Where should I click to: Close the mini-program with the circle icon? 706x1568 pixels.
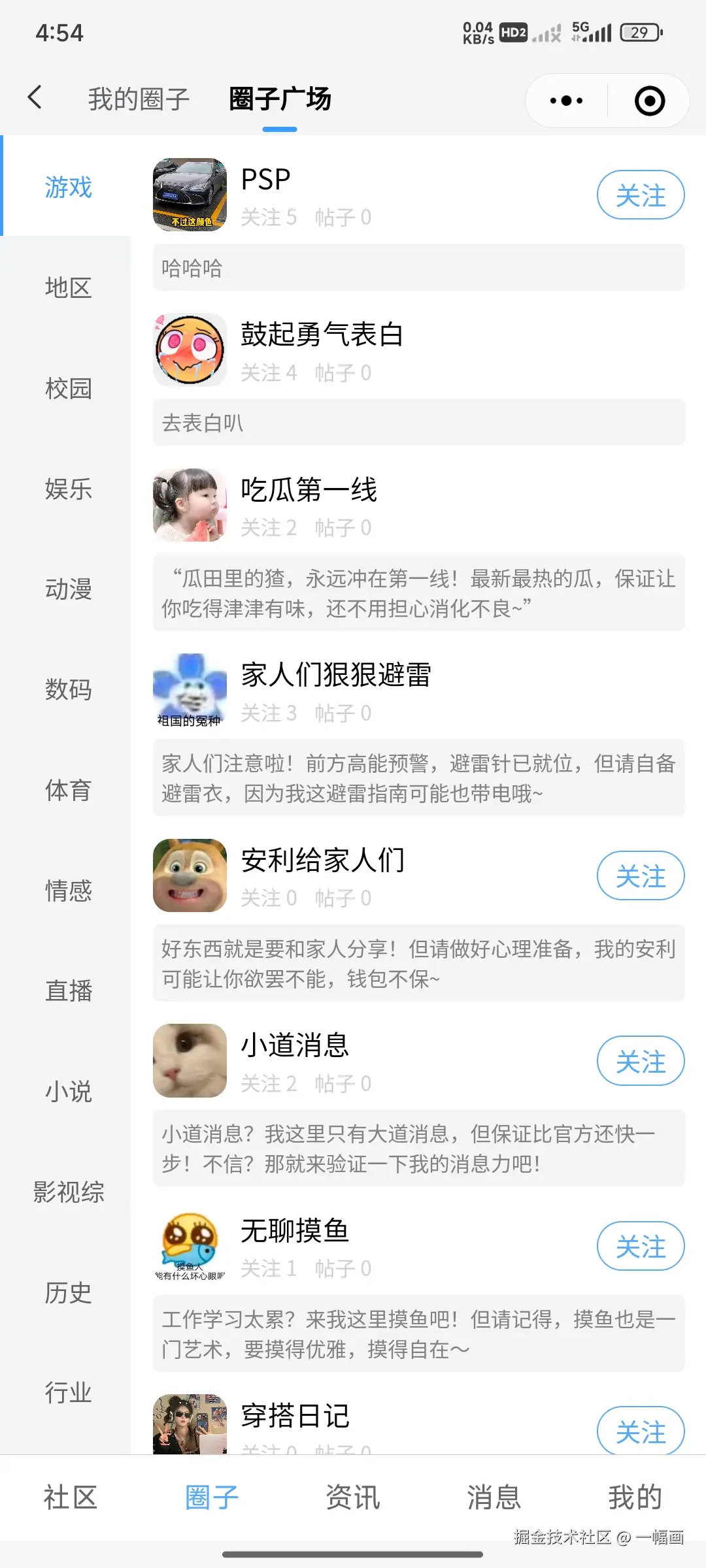click(x=649, y=101)
